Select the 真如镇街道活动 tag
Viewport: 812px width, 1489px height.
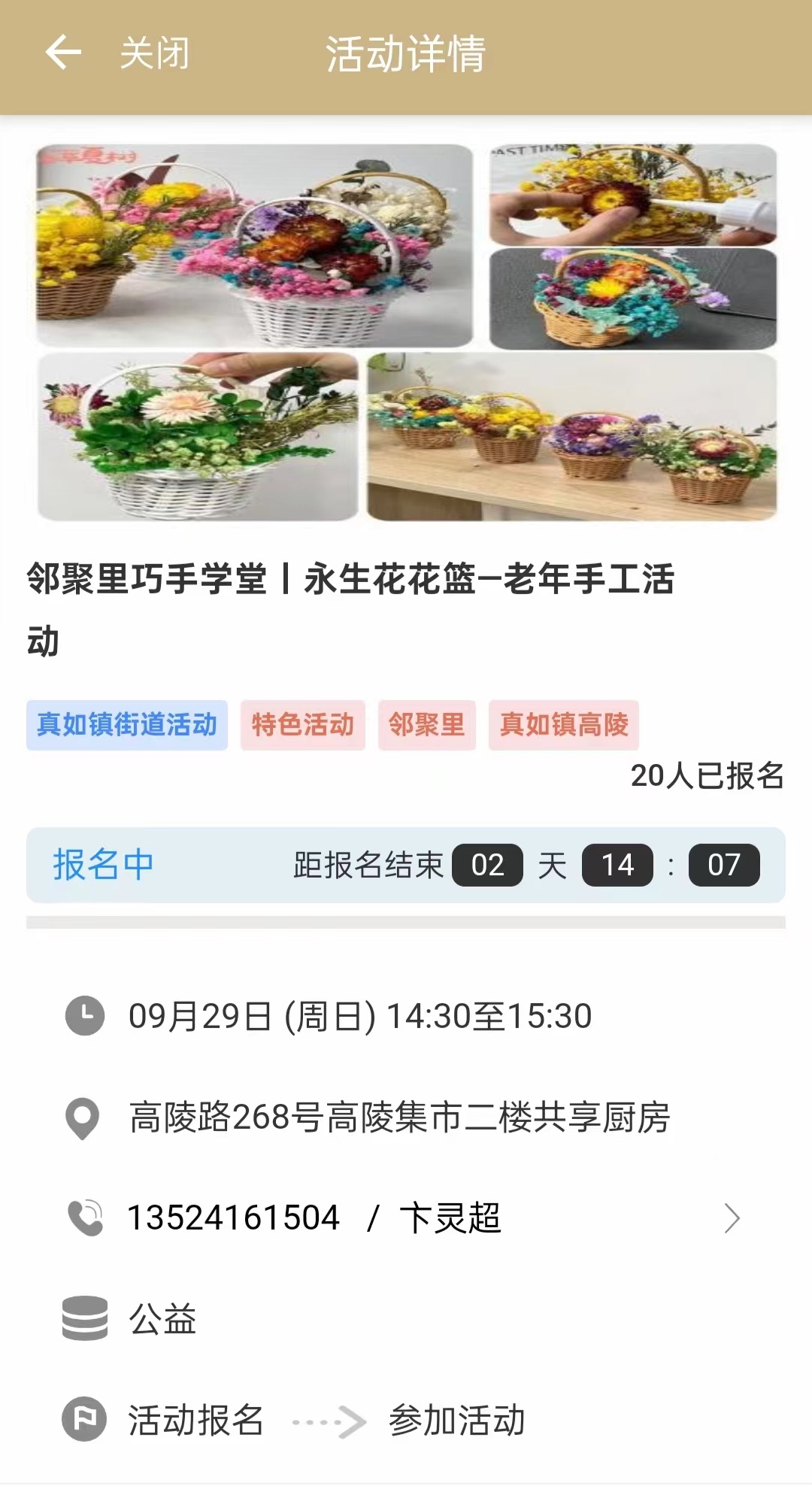tap(127, 725)
